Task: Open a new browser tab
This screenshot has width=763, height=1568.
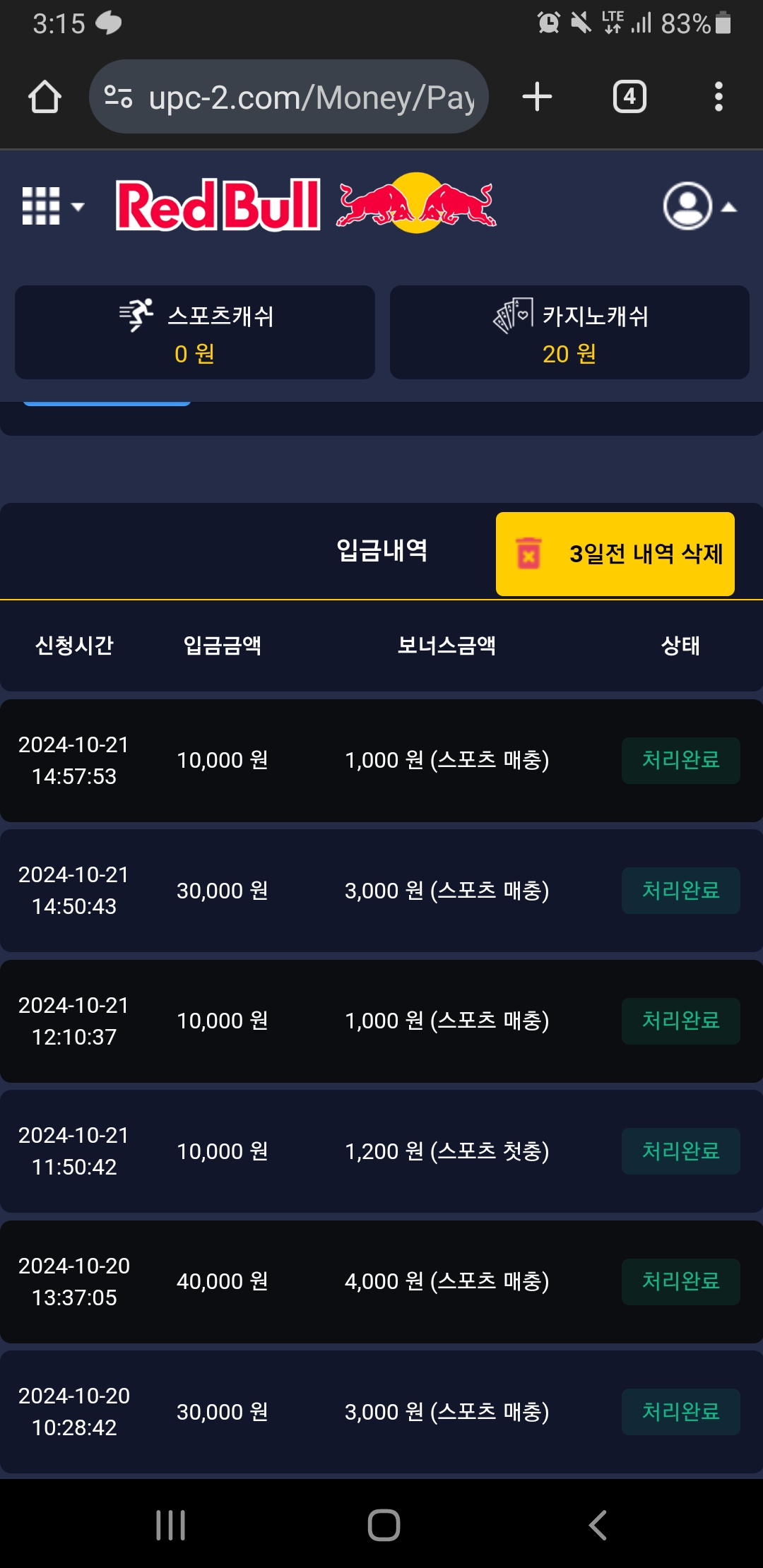Action: click(537, 97)
